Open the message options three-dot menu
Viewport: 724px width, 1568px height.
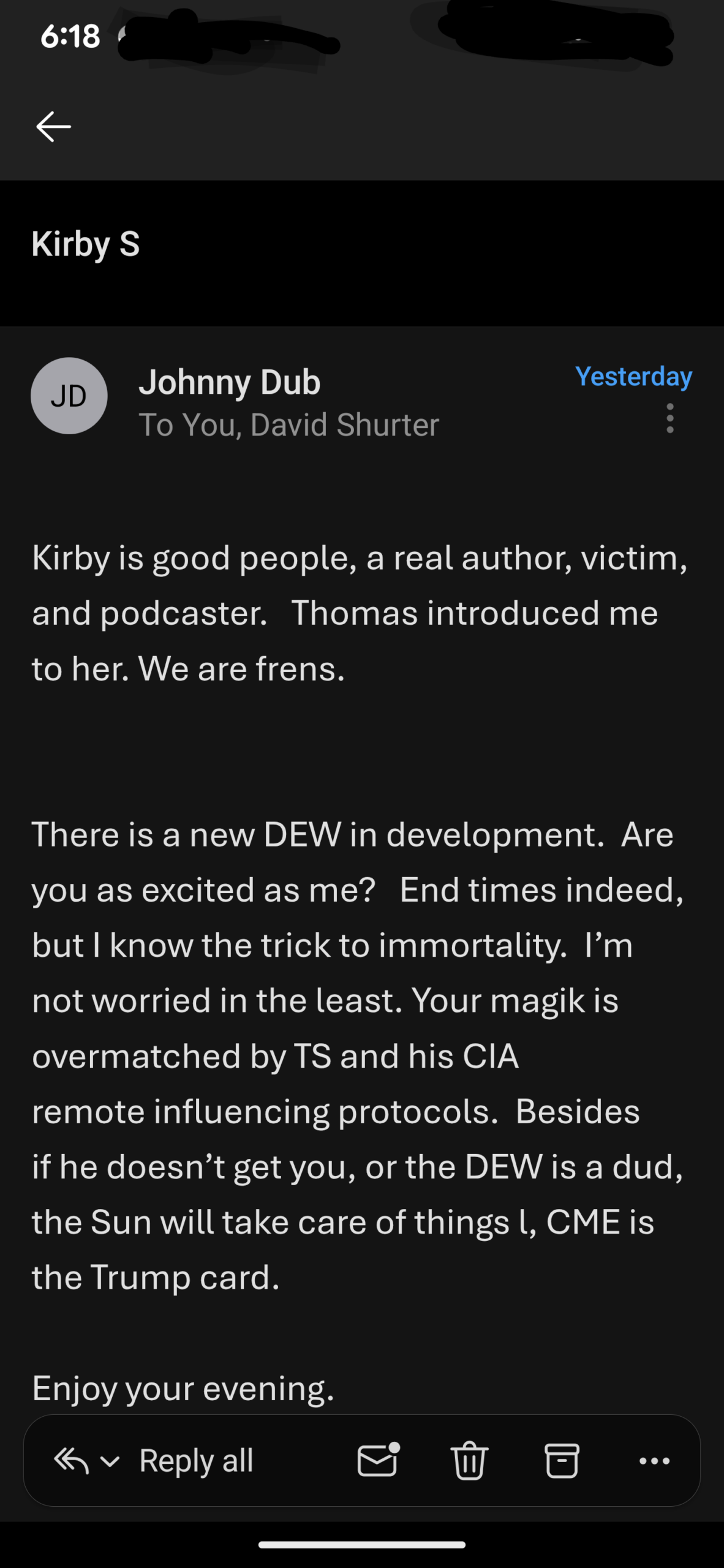[x=669, y=418]
